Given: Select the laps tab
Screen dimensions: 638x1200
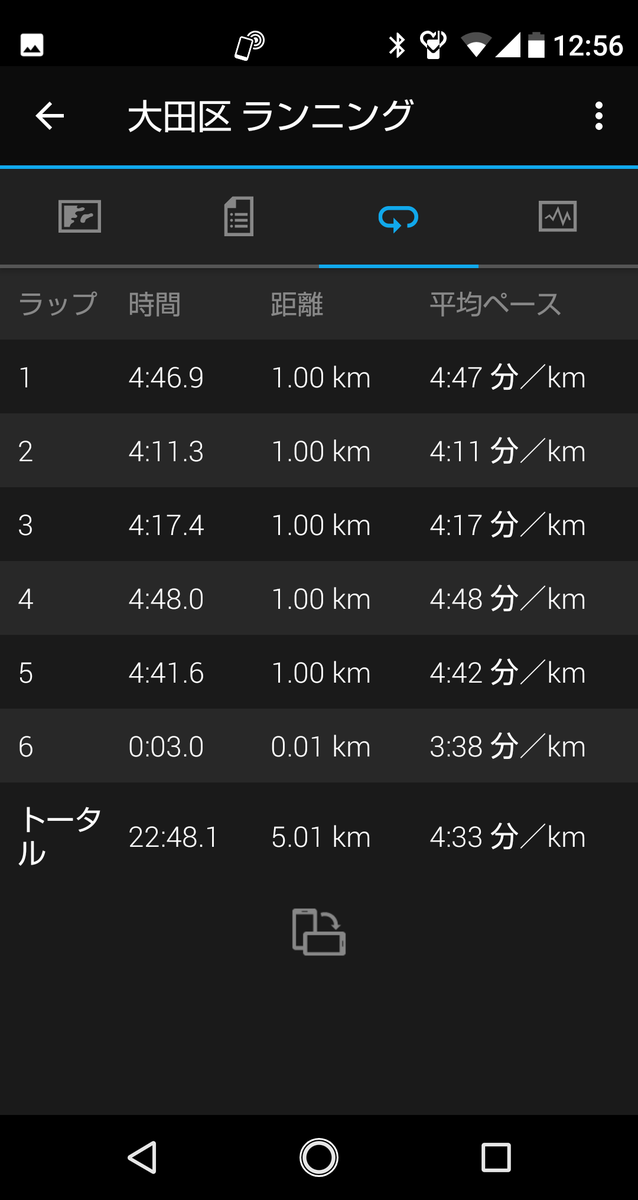Looking at the screenshot, I should 398,217.
